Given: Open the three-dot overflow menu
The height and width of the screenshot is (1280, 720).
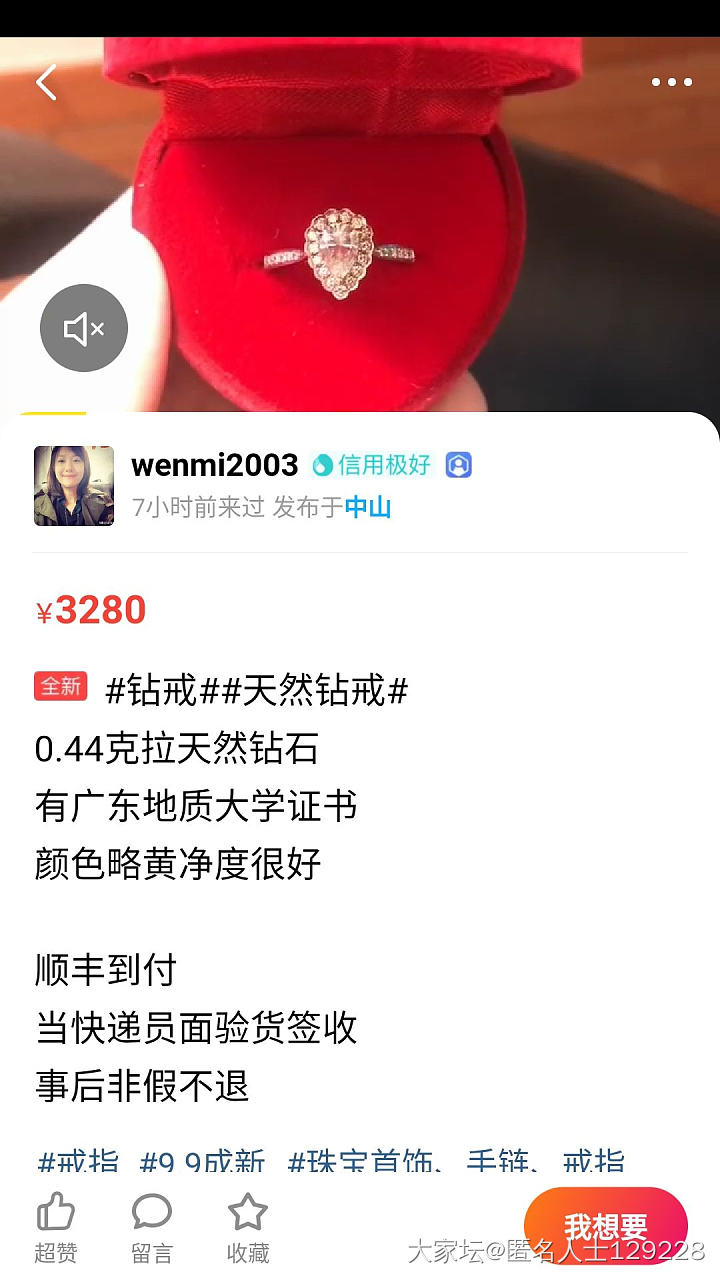Looking at the screenshot, I should 671,82.
